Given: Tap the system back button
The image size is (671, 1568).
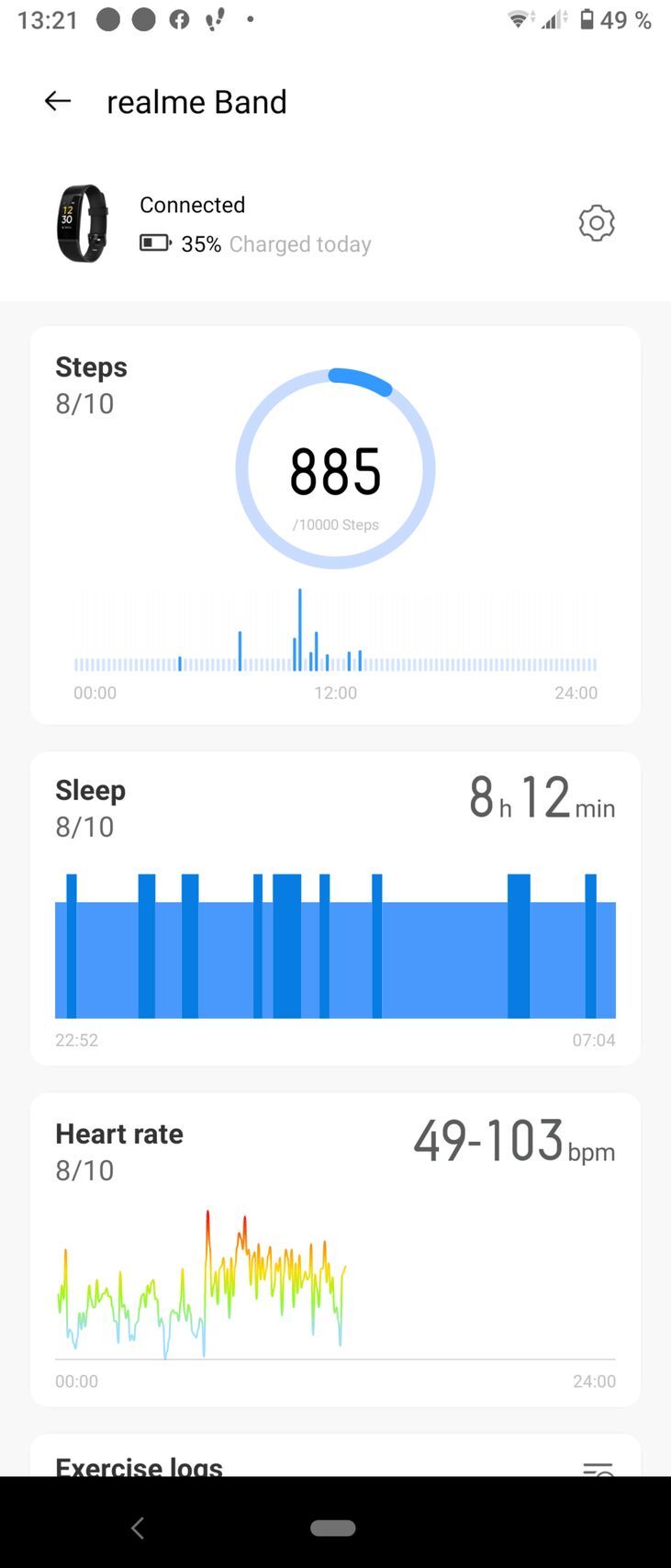Looking at the screenshot, I should coord(138,1528).
